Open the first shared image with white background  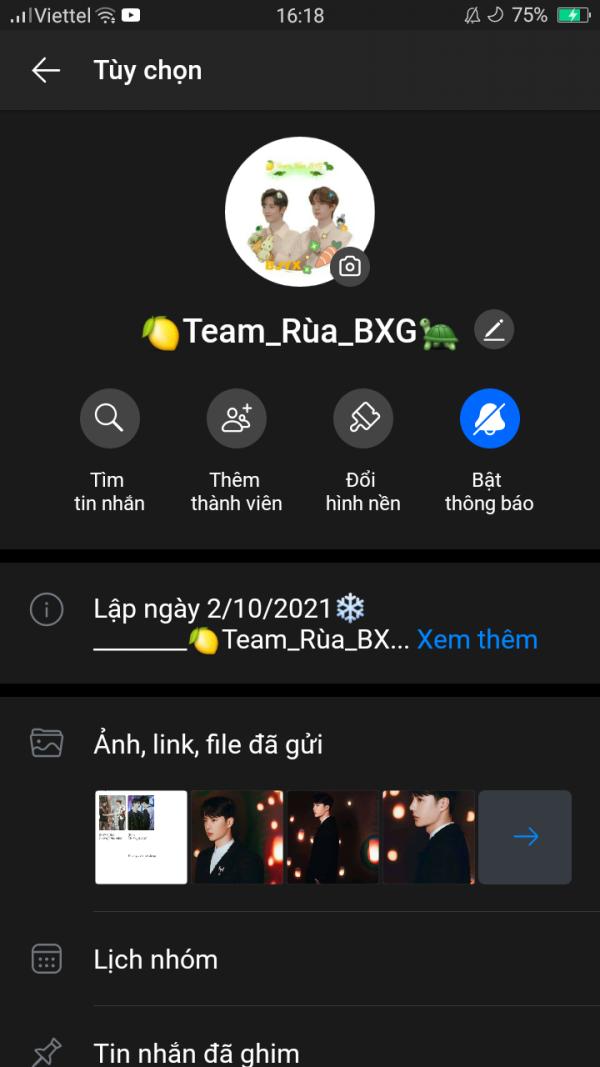coord(141,837)
